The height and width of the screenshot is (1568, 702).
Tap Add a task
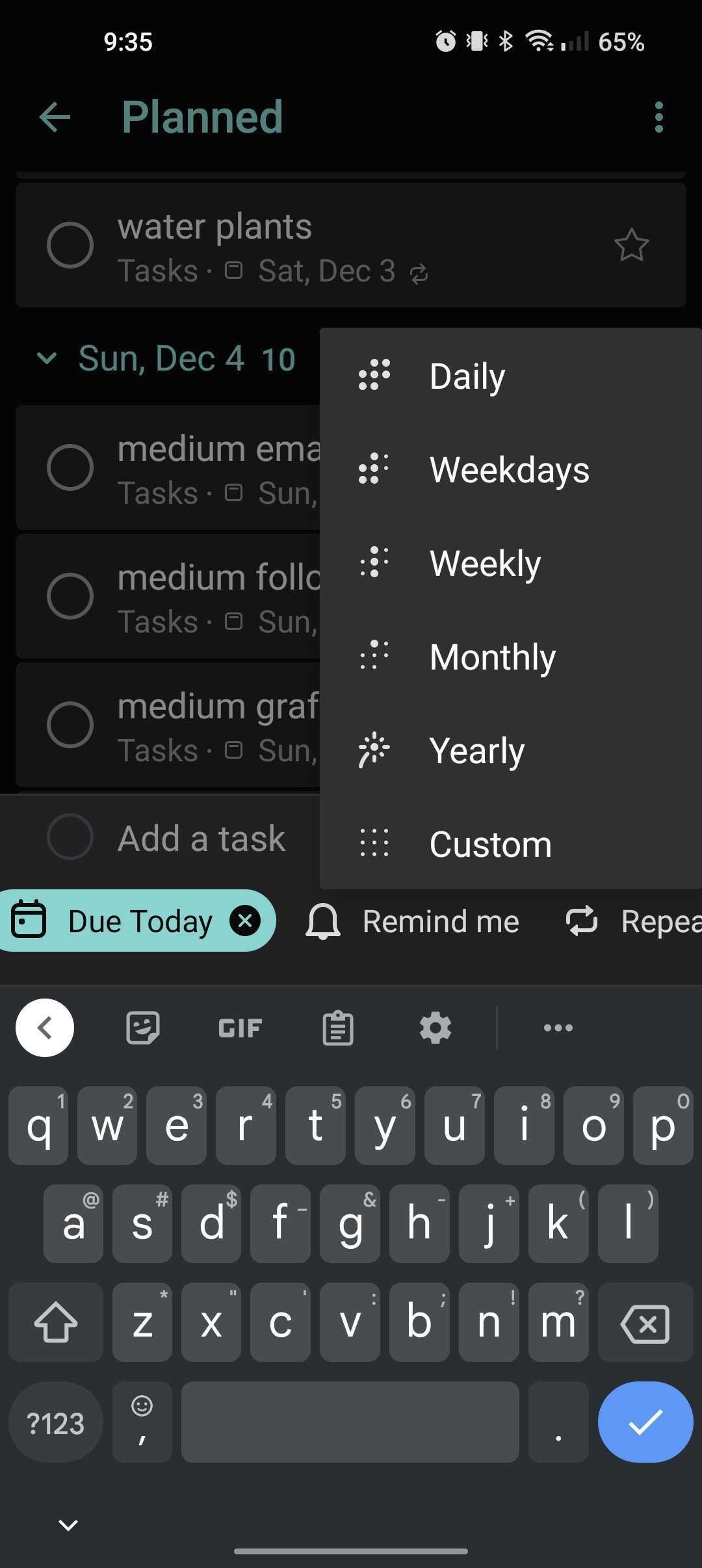(x=201, y=837)
